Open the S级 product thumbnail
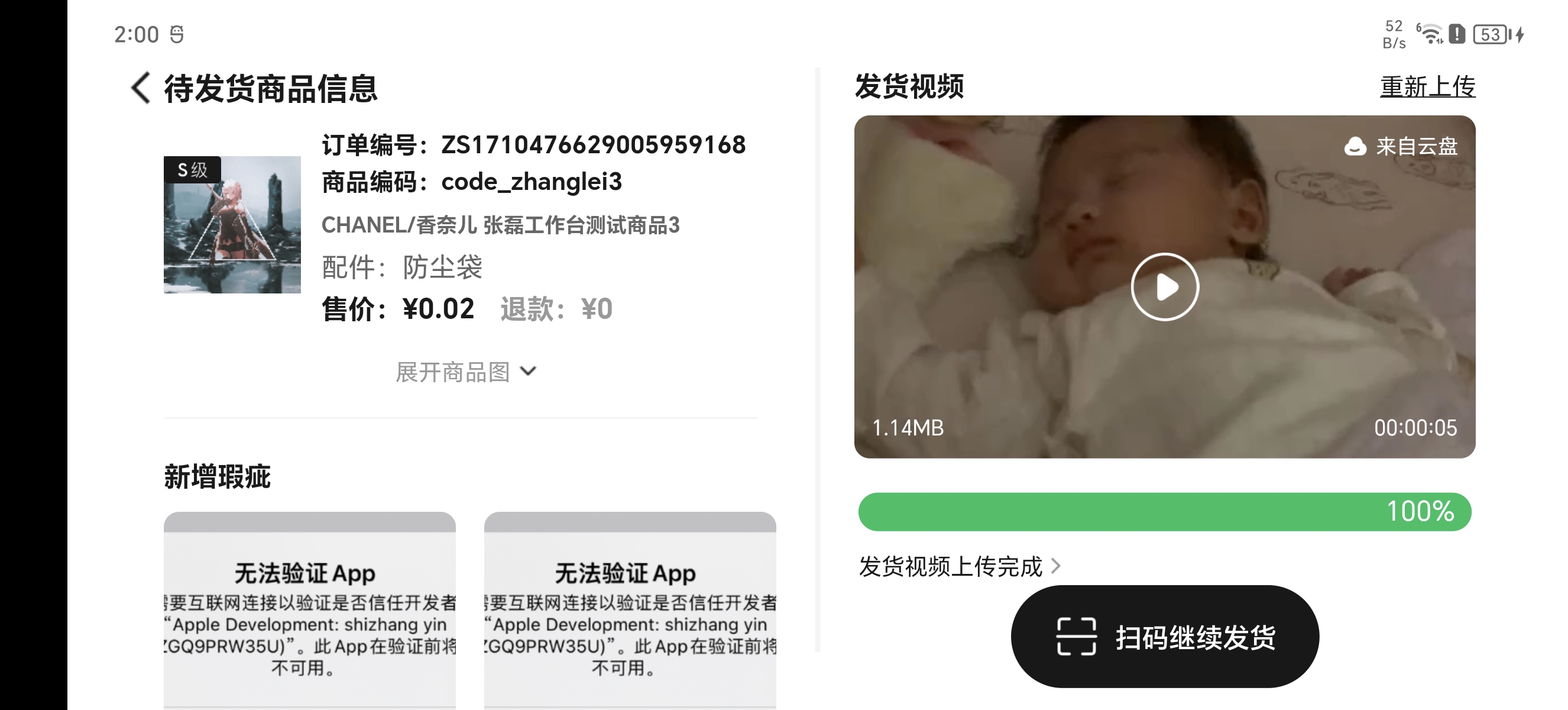The image size is (1568, 710). [x=232, y=225]
